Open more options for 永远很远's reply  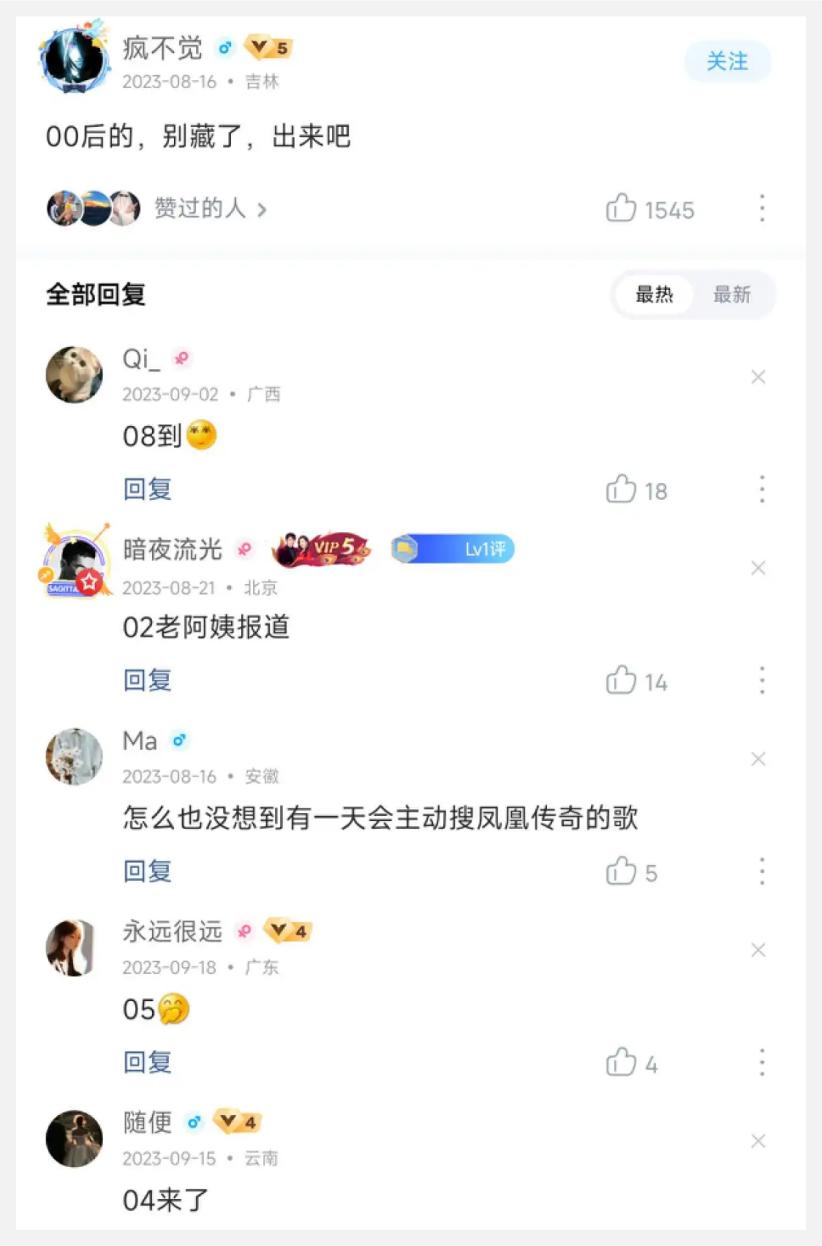(762, 1062)
